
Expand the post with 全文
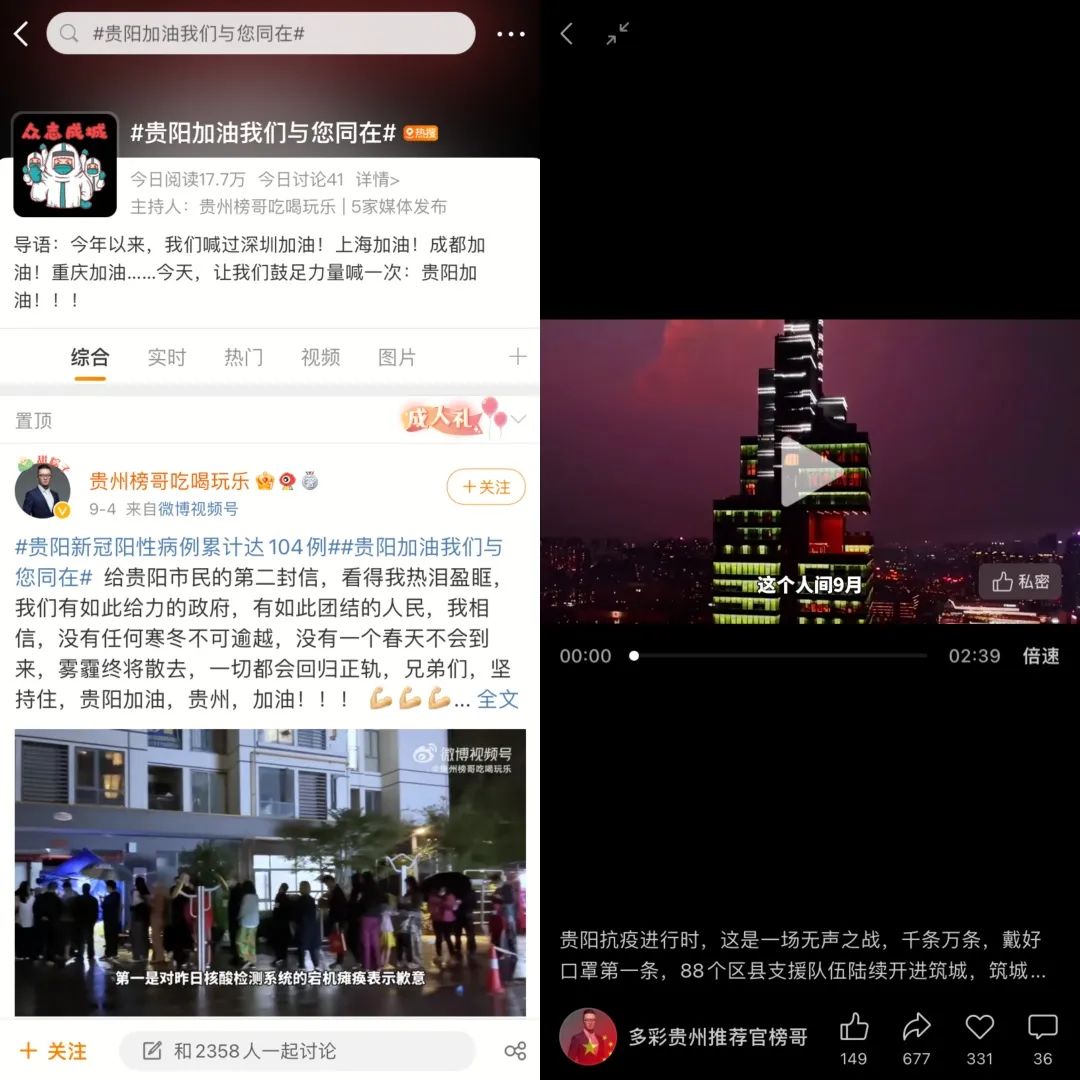tap(497, 699)
